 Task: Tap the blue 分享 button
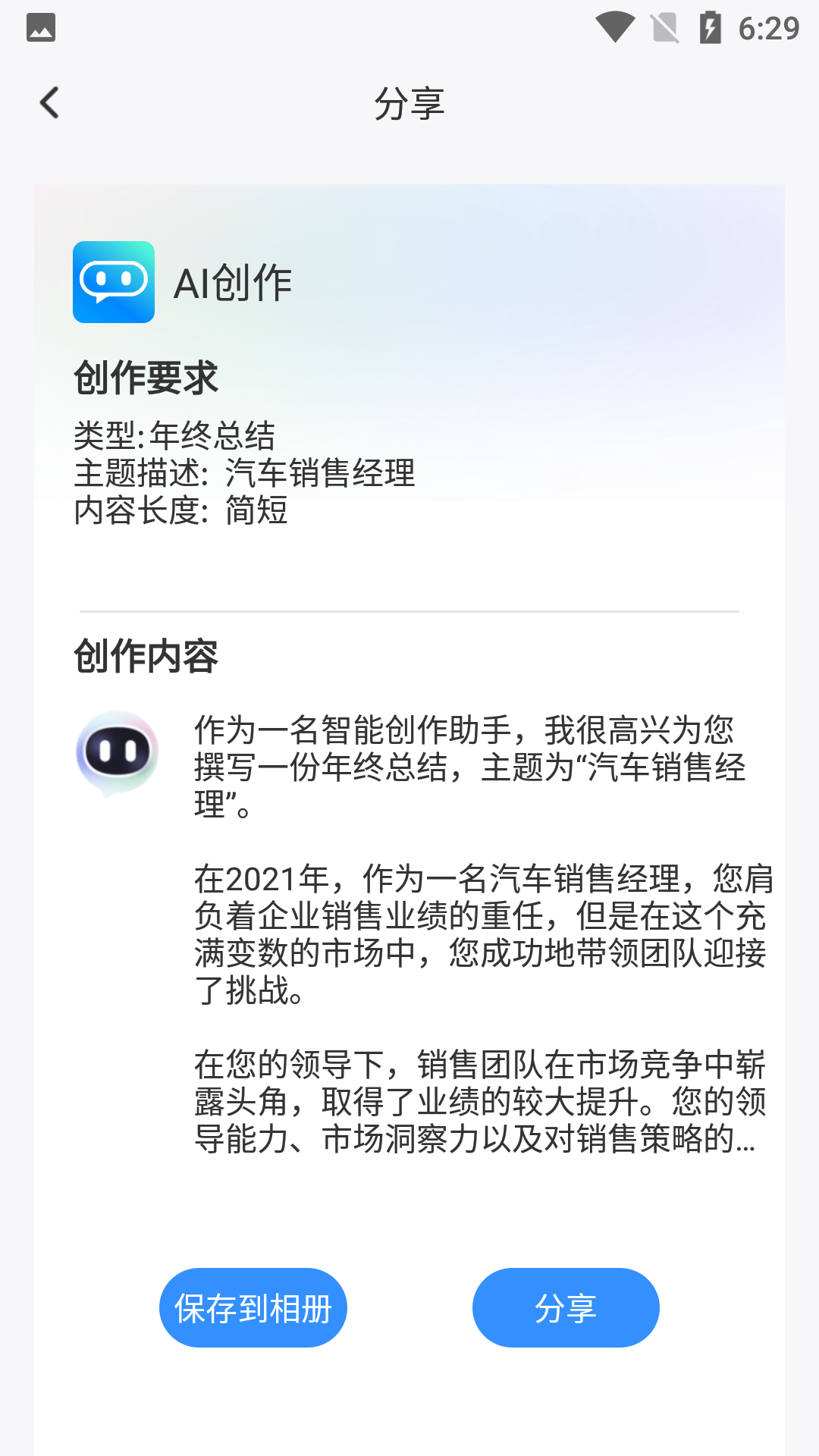tap(566, 1308)
